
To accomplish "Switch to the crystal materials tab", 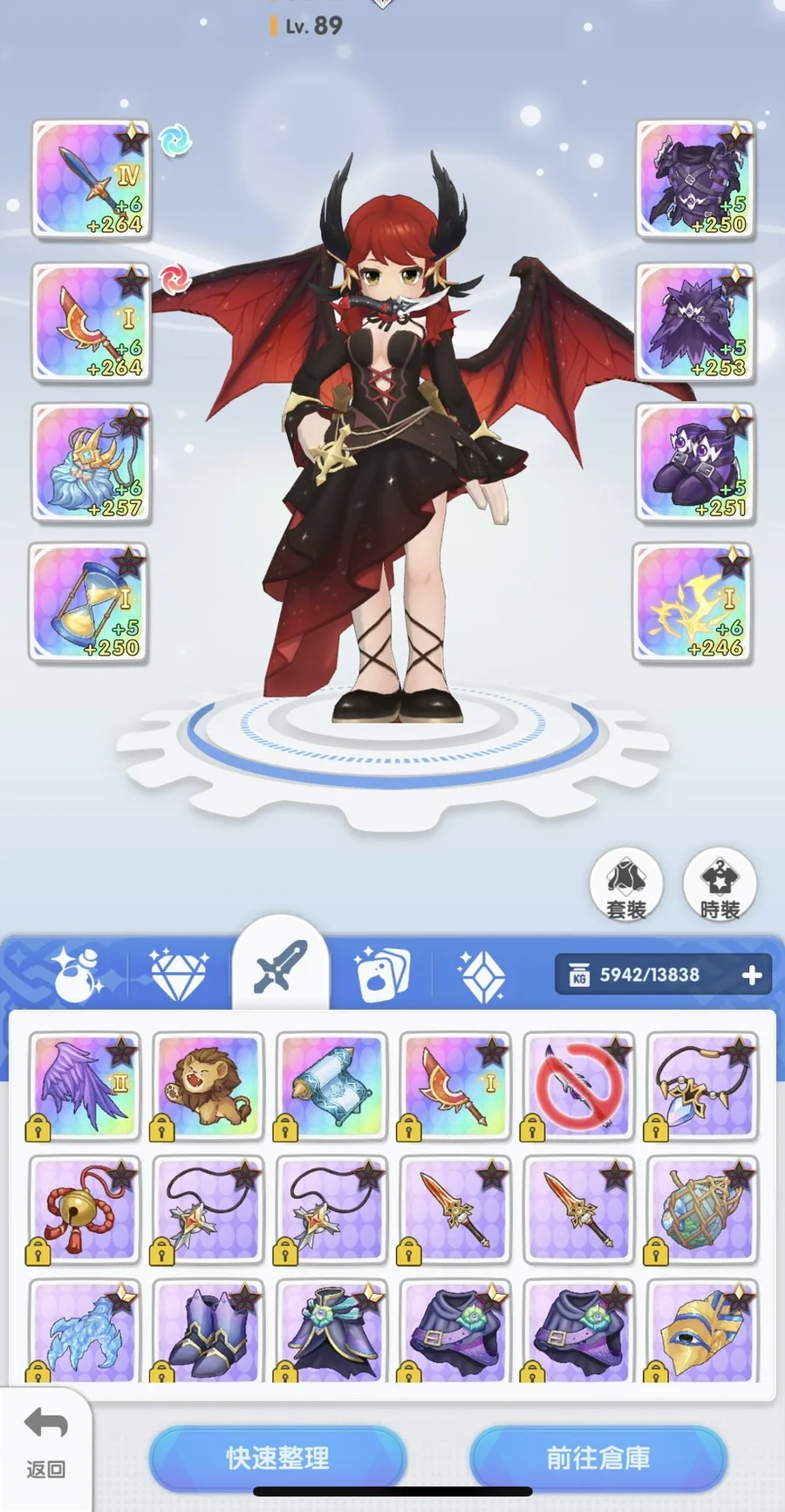I will pos(481,975).
